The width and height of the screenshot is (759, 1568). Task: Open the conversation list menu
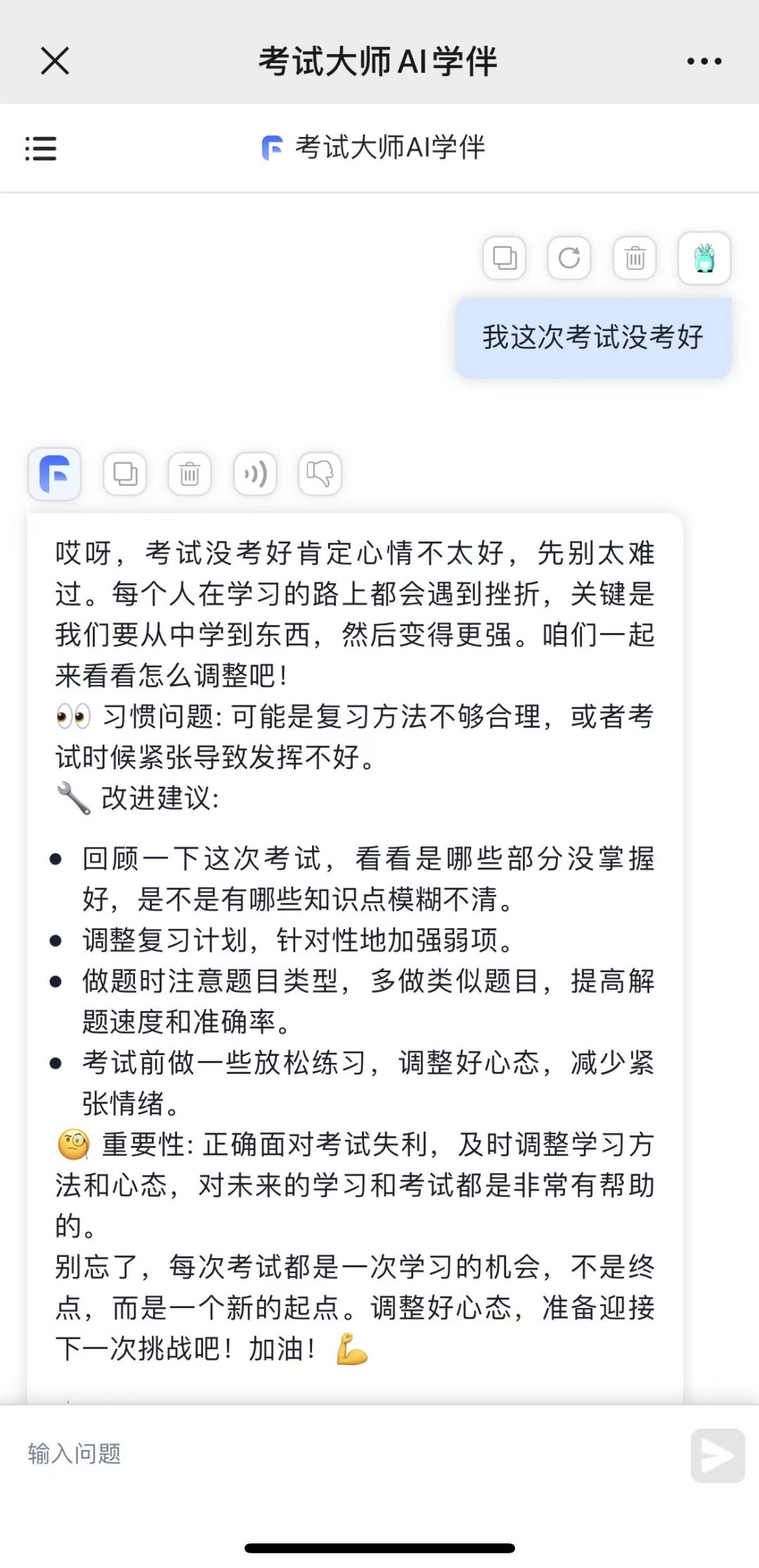coord(41,149)
